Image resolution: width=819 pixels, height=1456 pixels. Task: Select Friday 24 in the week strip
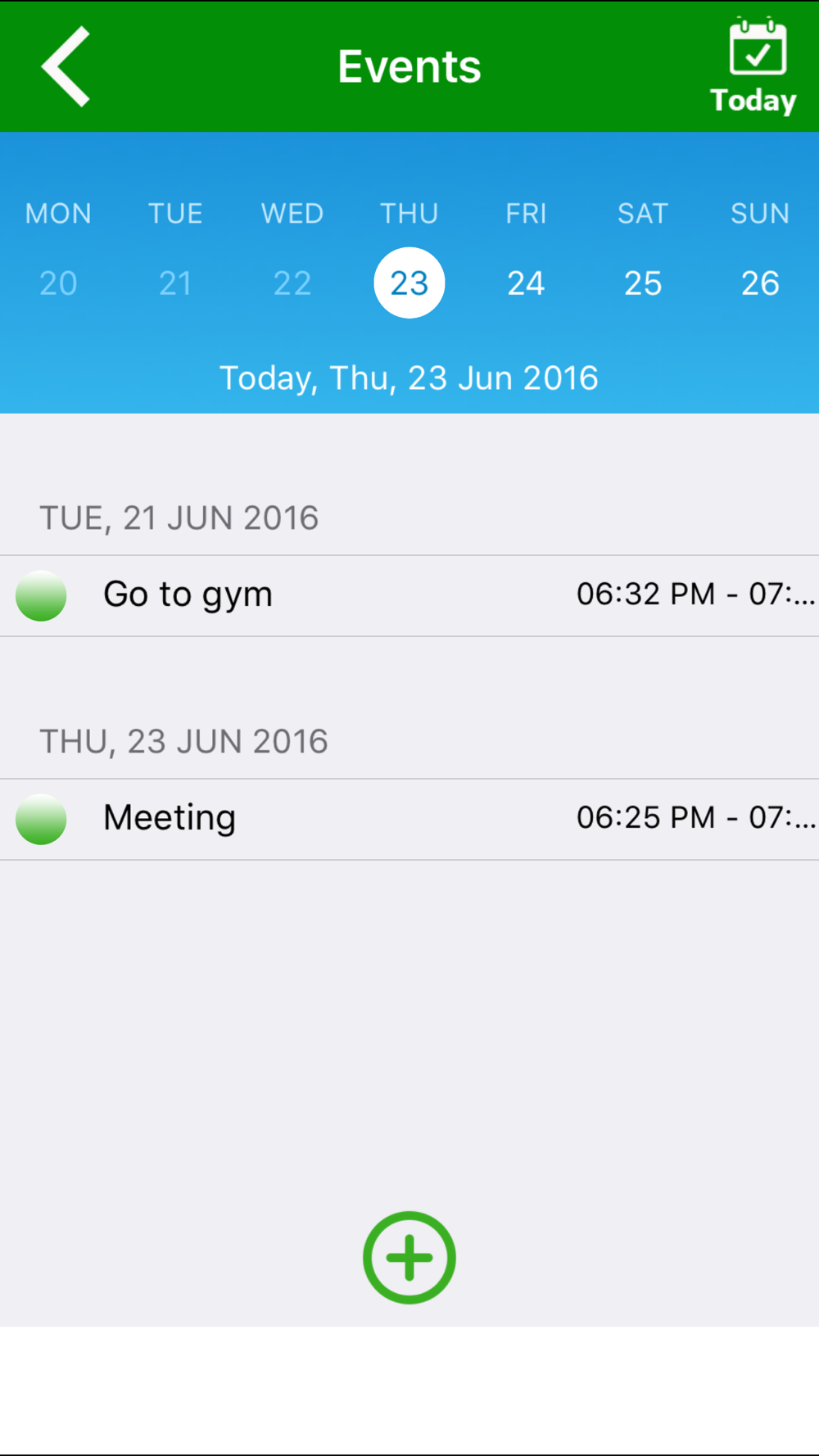[526, 283]
